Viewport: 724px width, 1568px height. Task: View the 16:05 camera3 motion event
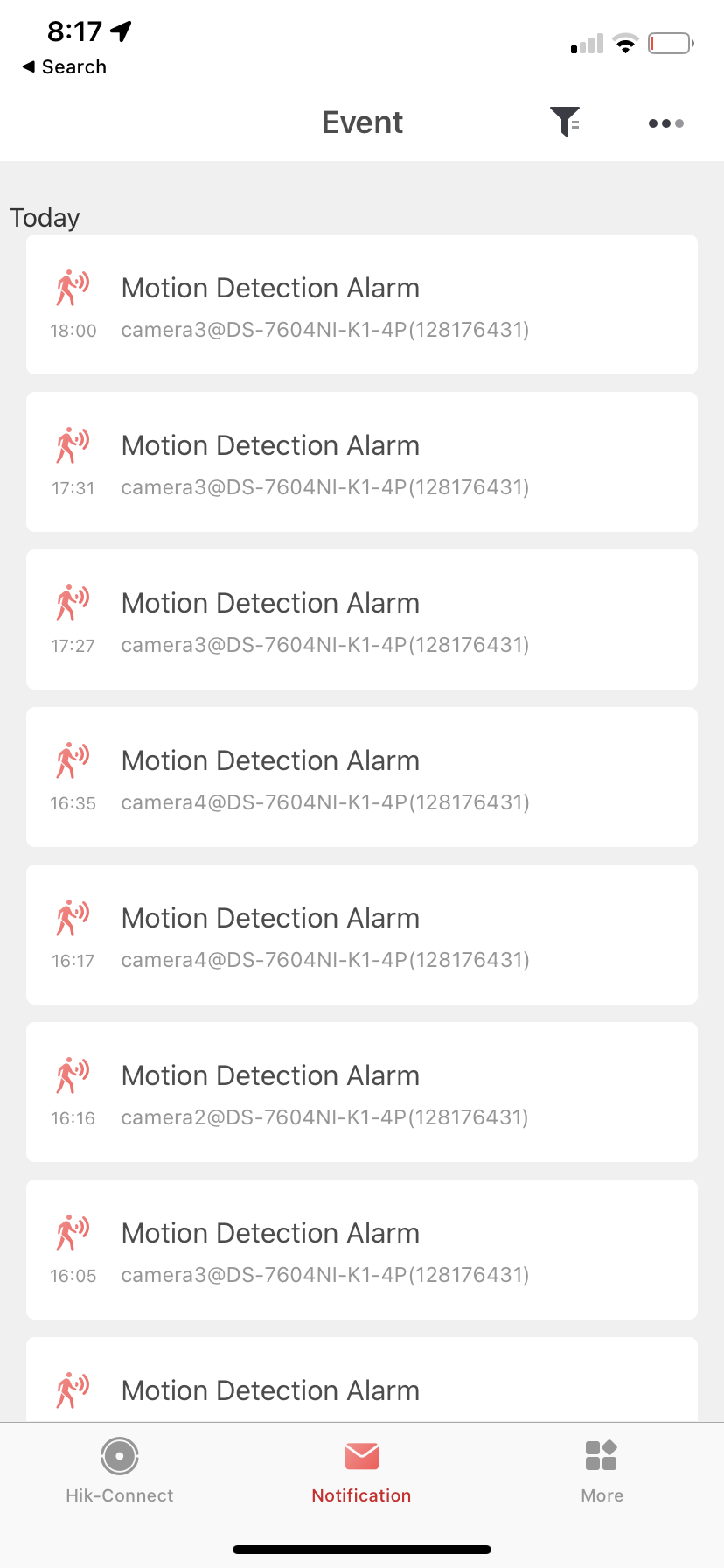tap(362, 1249)
